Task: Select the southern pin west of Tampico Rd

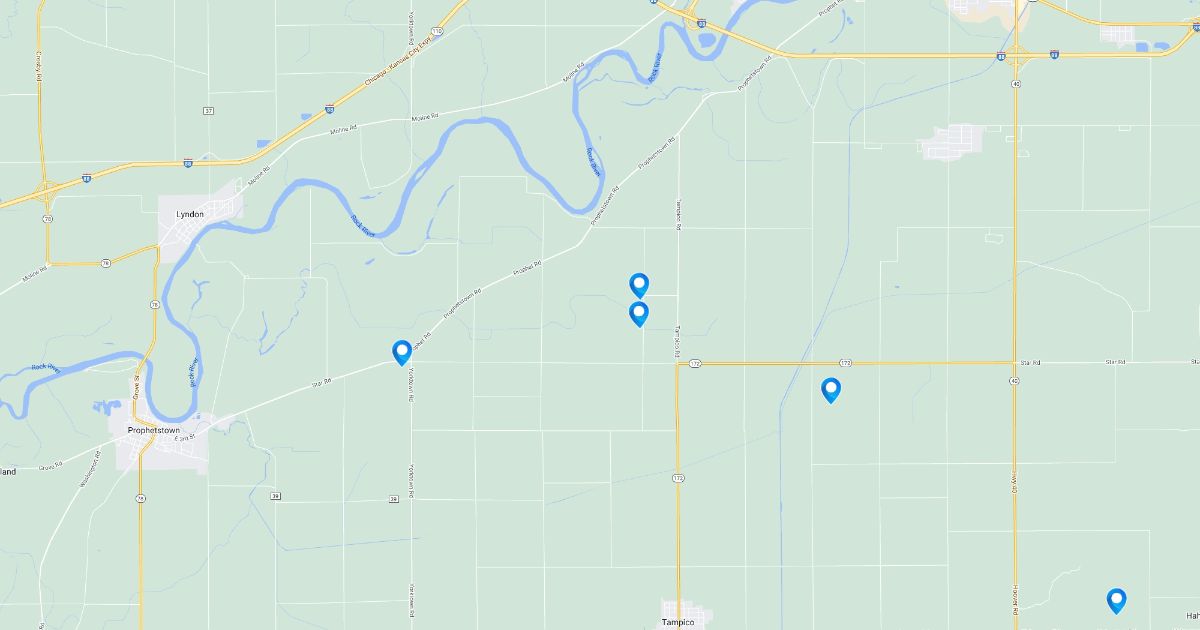Action: click(639, 314)
